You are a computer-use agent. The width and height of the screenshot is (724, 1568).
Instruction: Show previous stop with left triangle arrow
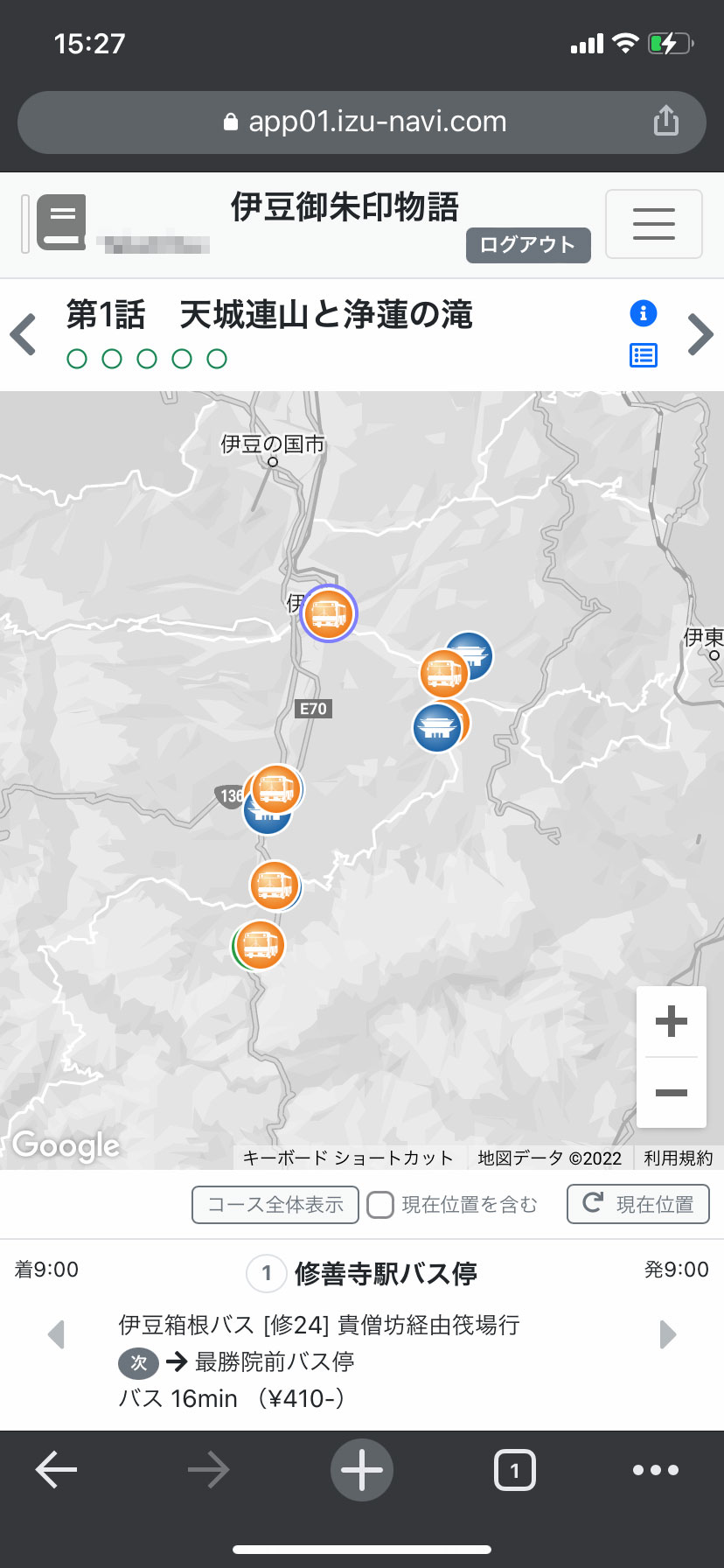coord(57,1334)
